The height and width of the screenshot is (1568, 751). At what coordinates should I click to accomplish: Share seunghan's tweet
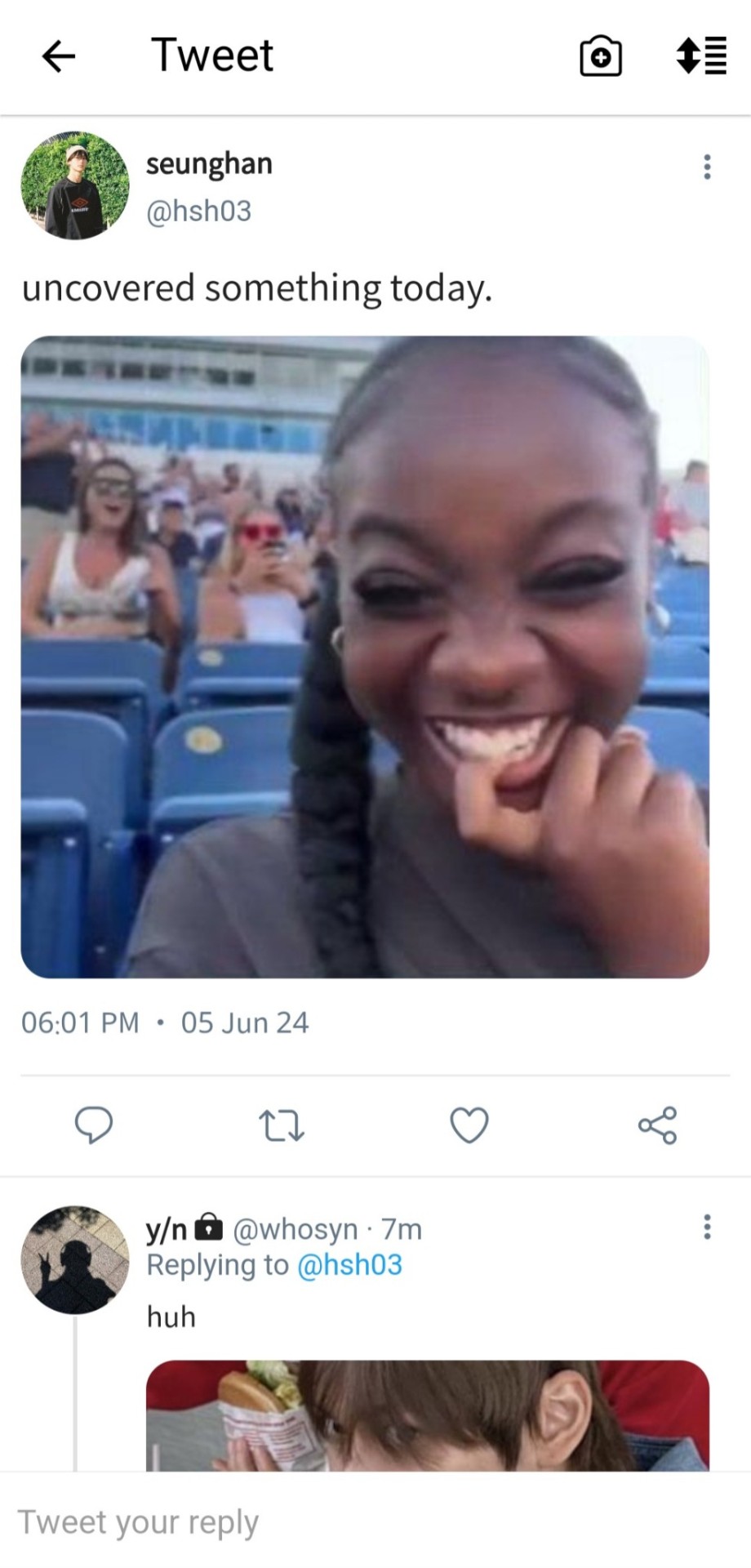coord(657,1125)
